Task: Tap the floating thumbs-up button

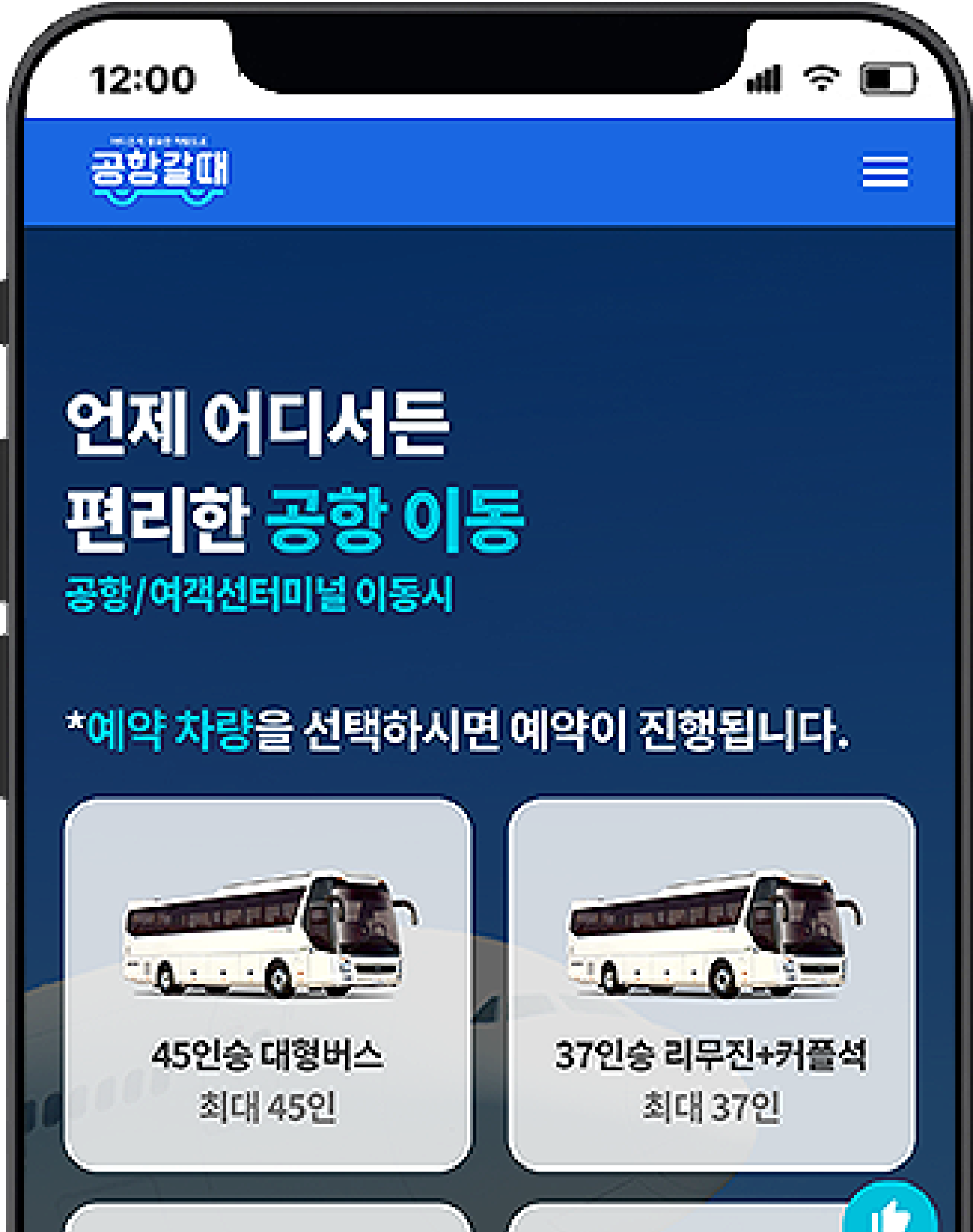Action: [x=891, y=1211]
